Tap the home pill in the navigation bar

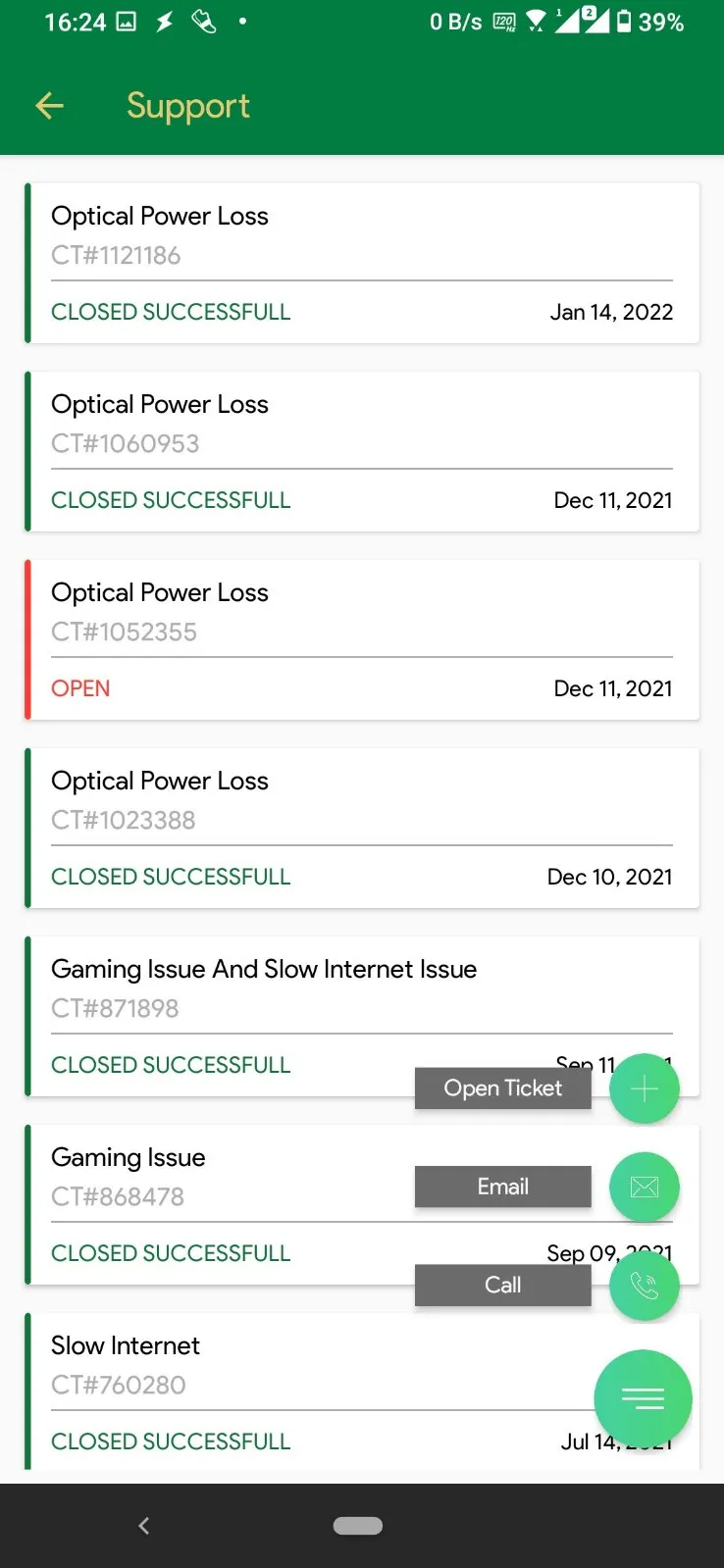(x=358, y=1525)
